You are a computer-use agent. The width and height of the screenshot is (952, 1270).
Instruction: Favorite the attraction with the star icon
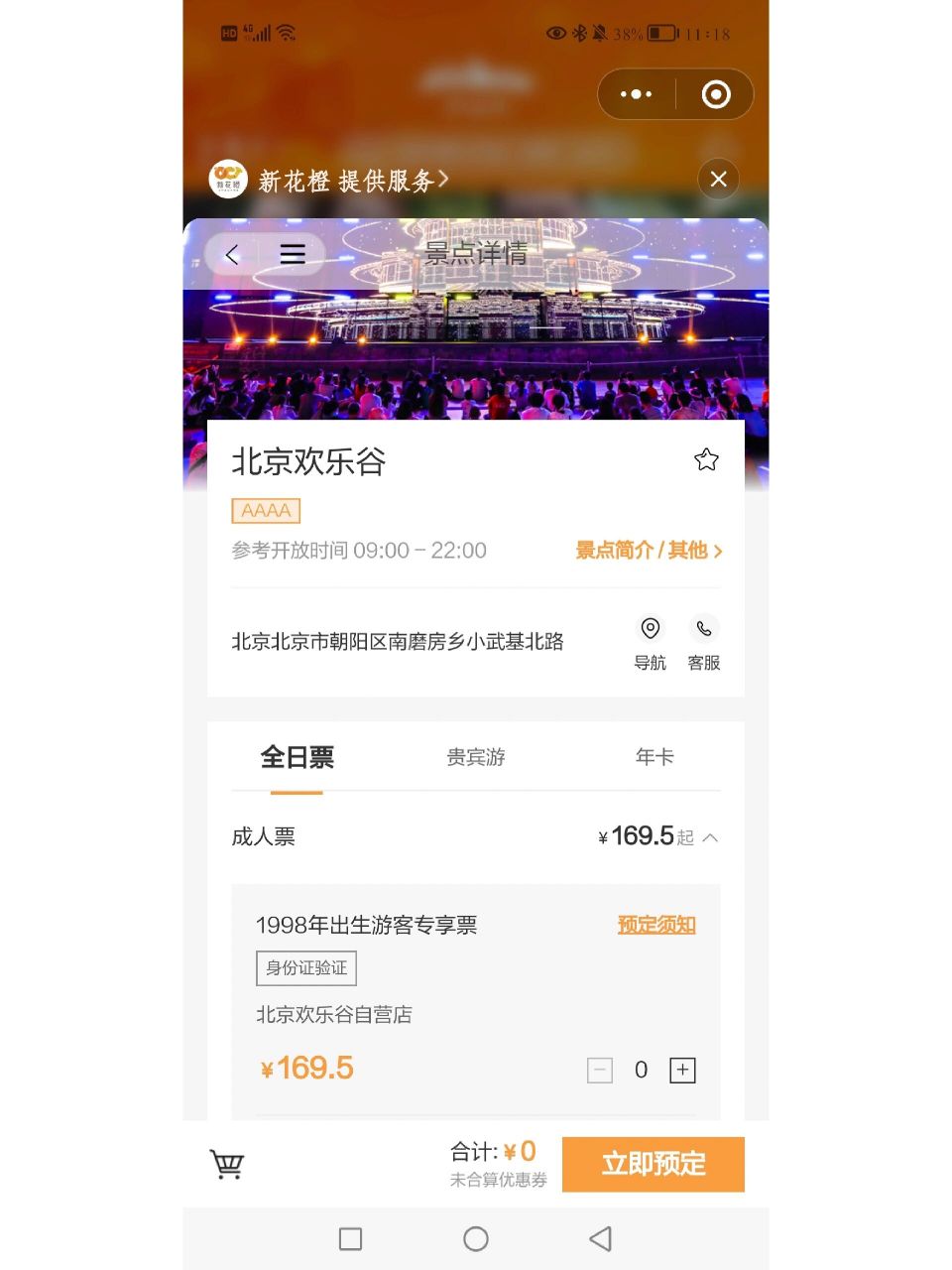[706, 459]
